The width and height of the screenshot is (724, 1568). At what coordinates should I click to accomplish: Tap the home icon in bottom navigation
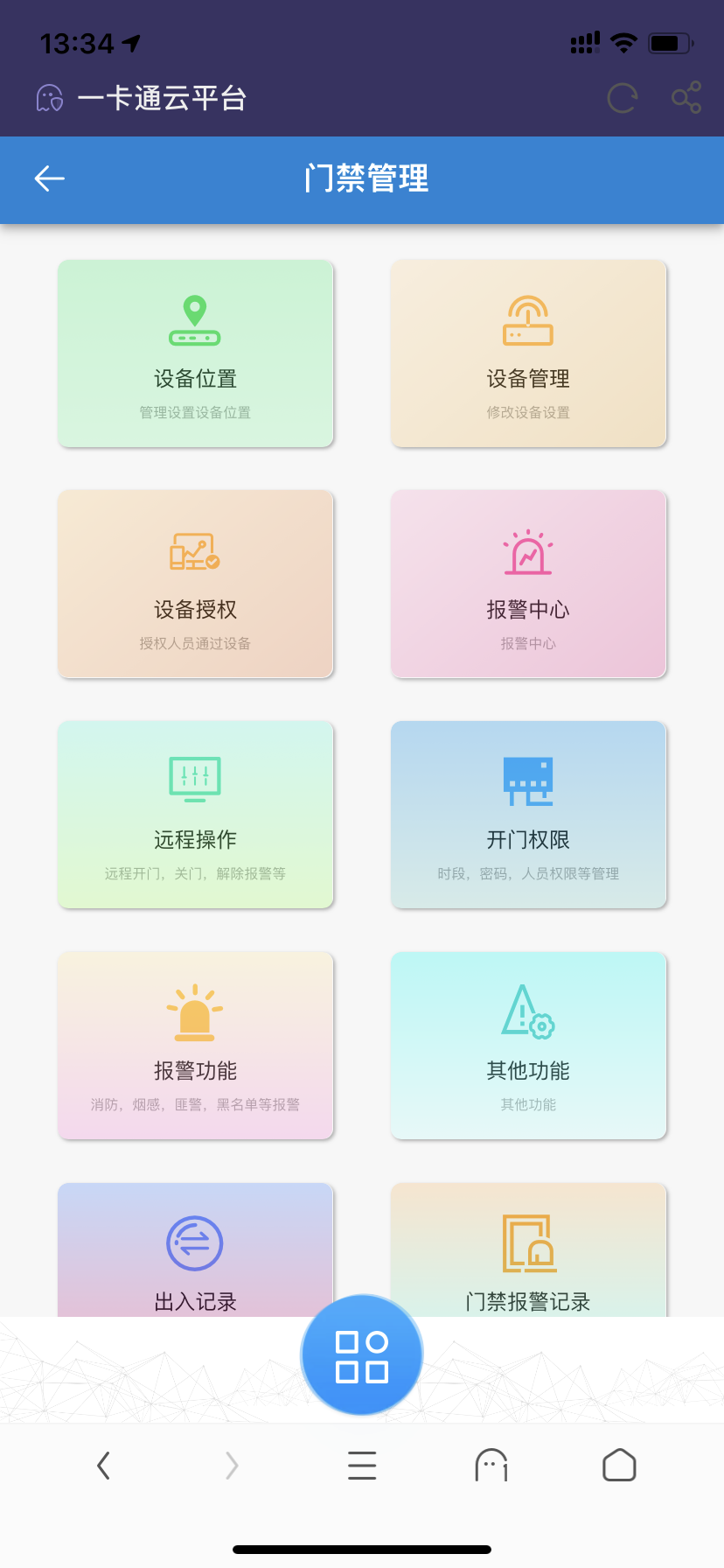(618, 1465)
